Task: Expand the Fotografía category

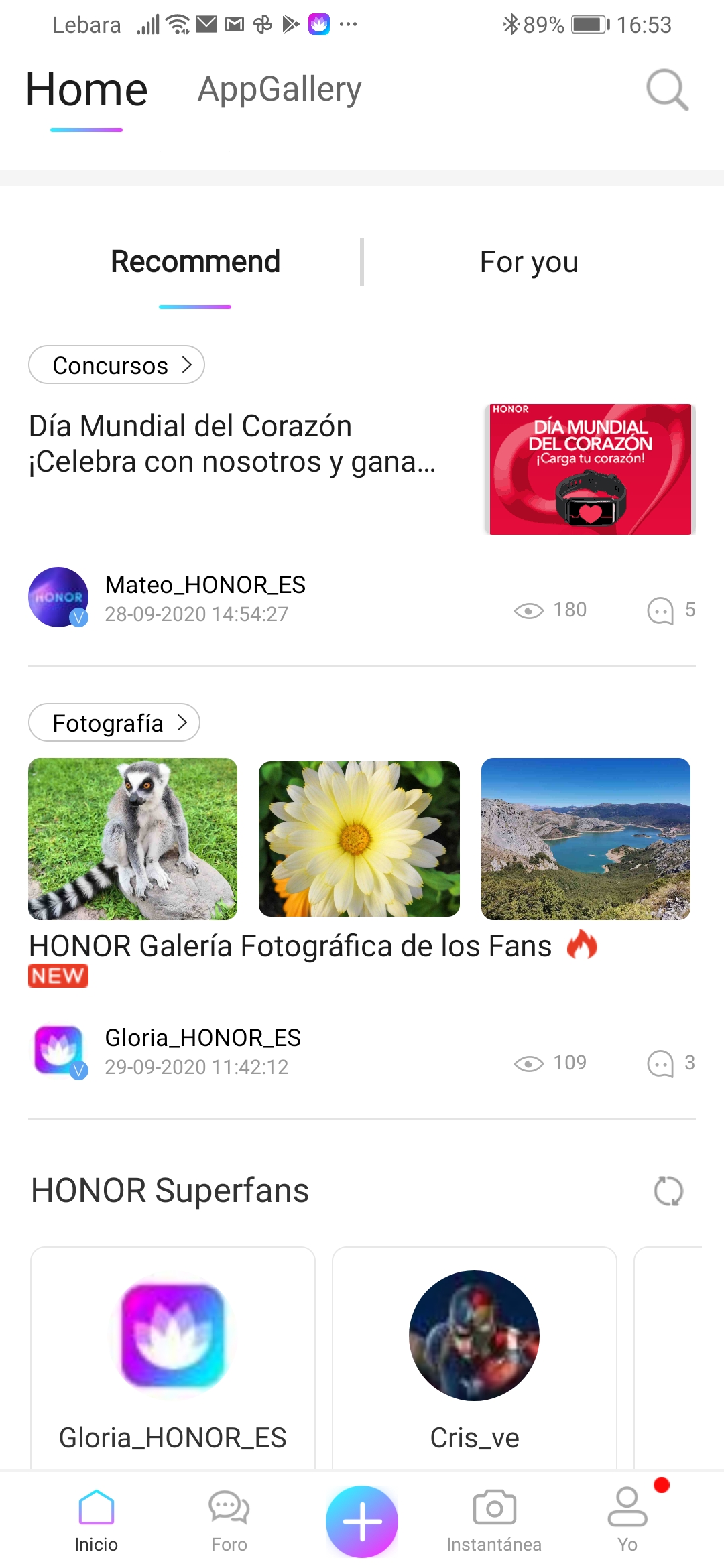Action: [x=113, y=722]
